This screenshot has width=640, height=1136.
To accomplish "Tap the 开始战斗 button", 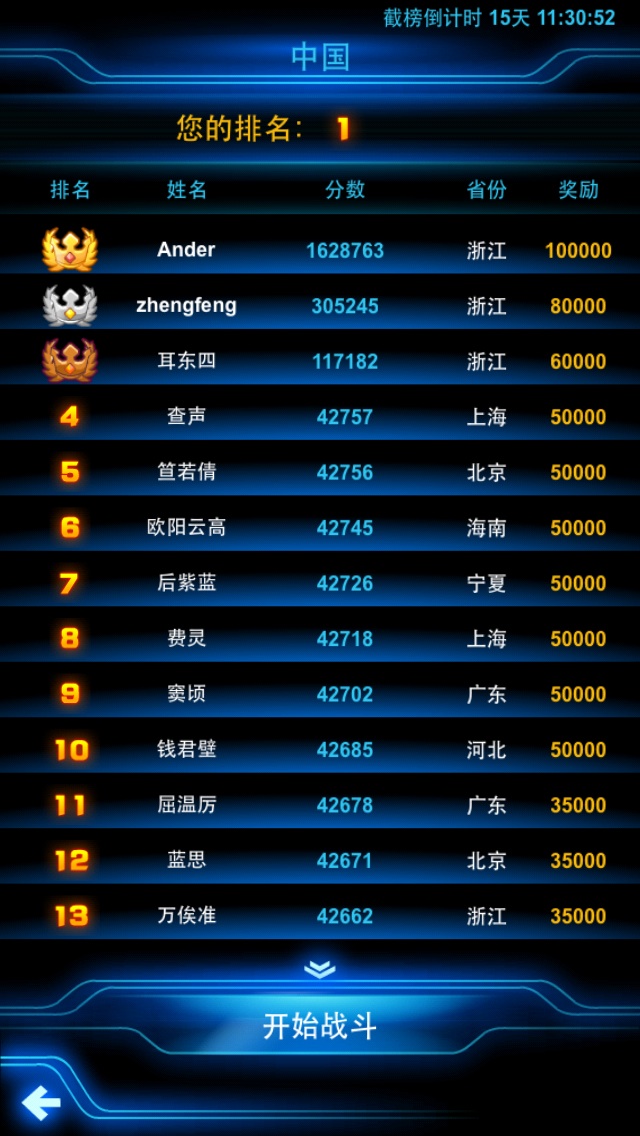I will 320,1025.
